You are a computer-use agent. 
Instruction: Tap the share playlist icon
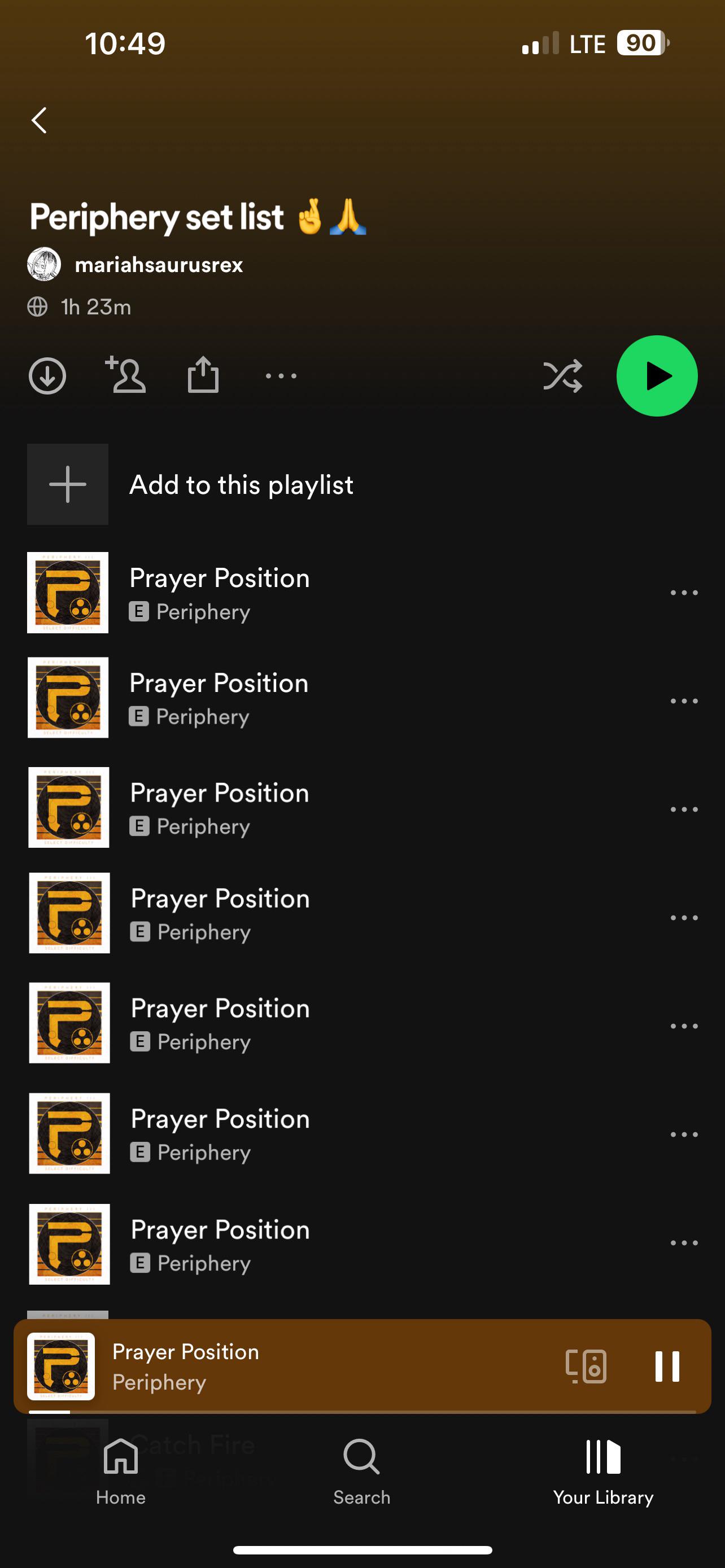(x=203, y=375)
